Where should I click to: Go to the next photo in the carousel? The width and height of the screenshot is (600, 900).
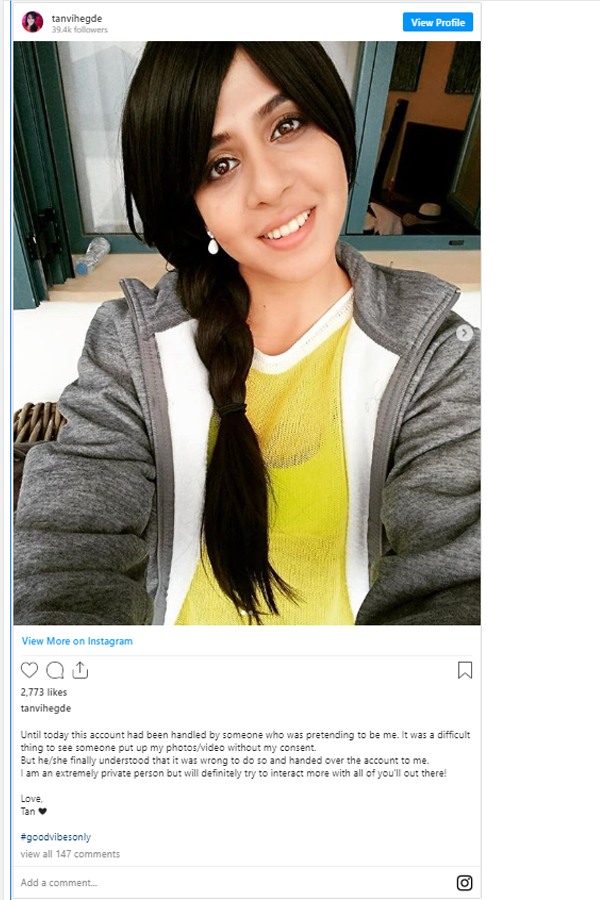pyautogui.click(x=464, y=333)
